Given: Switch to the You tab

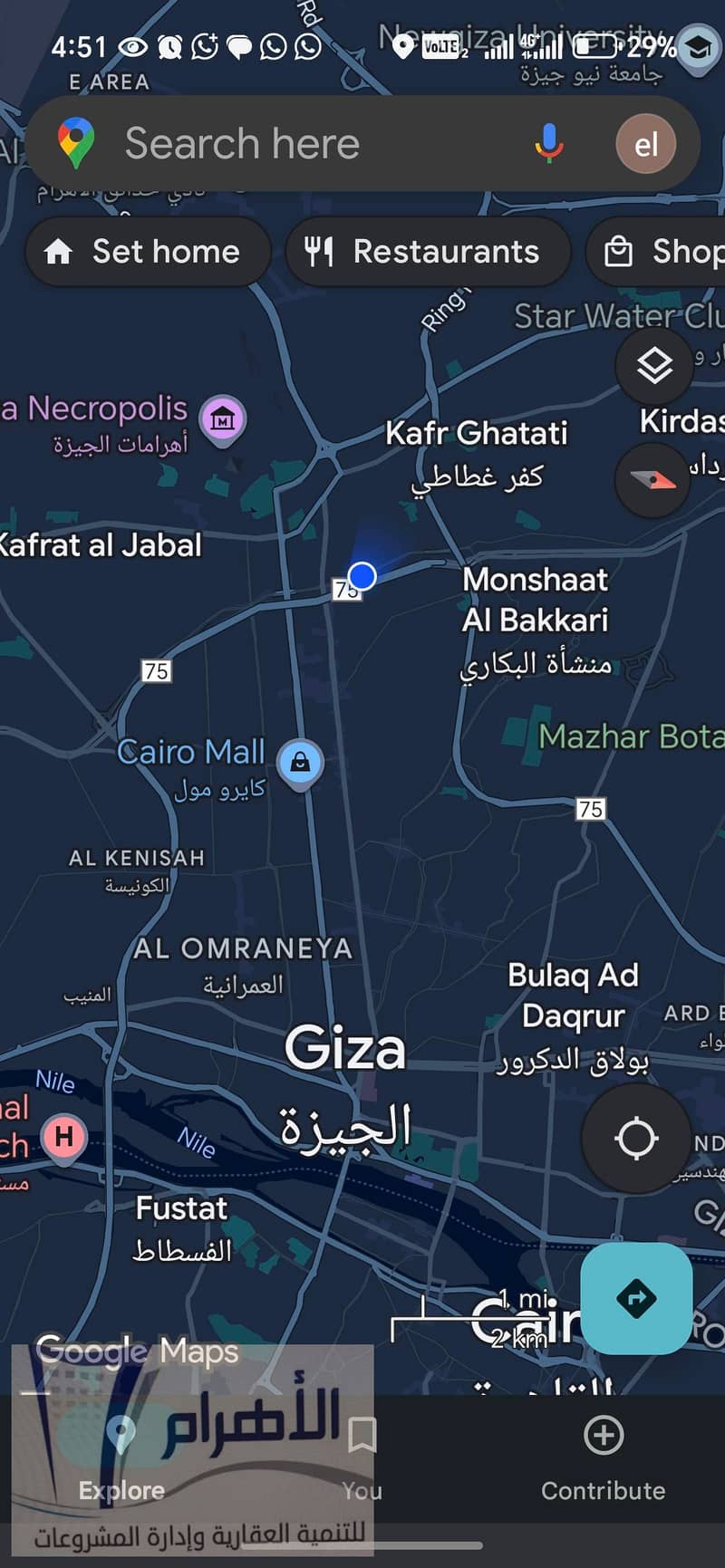Looking at the screenshot, I should pyautogui.click(x=362, y=1457).
